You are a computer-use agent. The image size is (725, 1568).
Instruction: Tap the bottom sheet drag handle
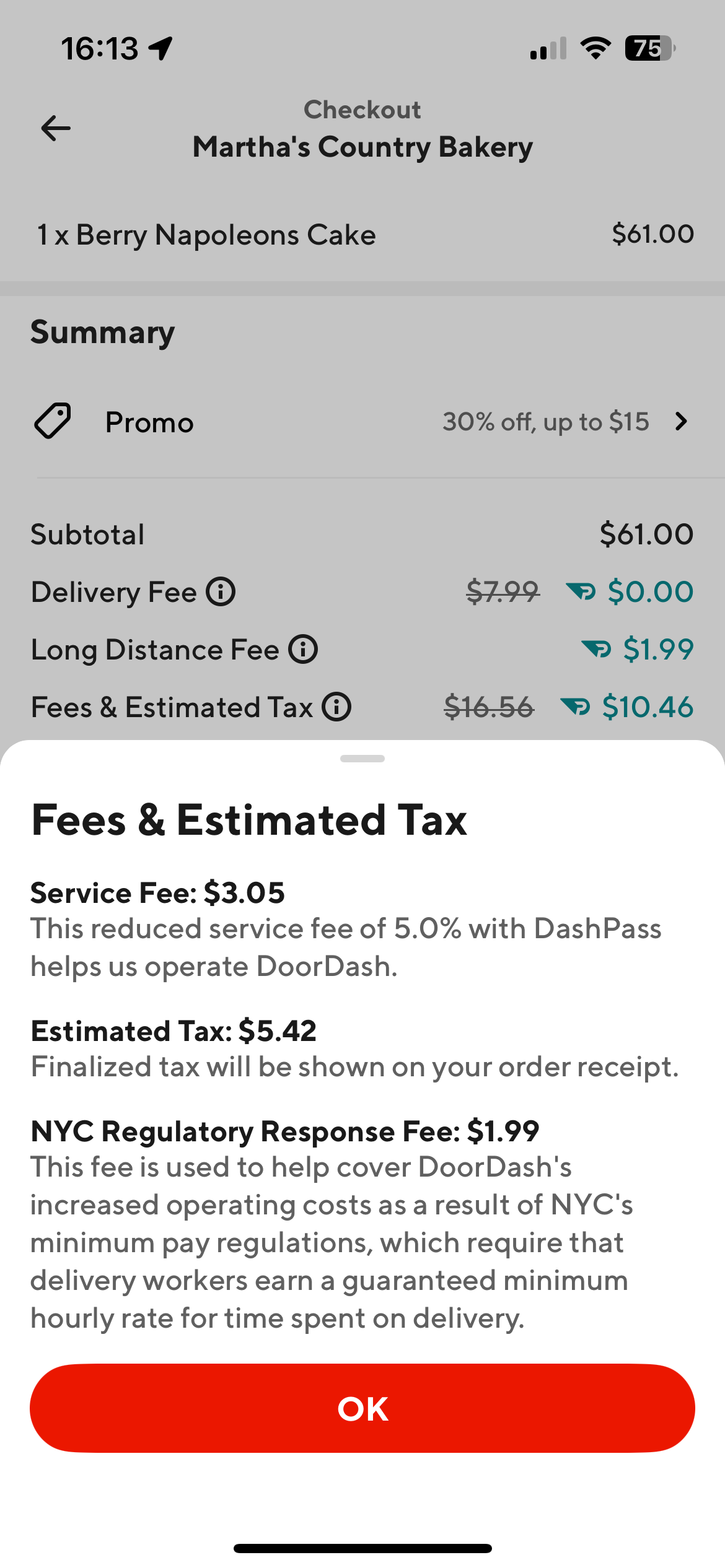click(x=362, y=759)
